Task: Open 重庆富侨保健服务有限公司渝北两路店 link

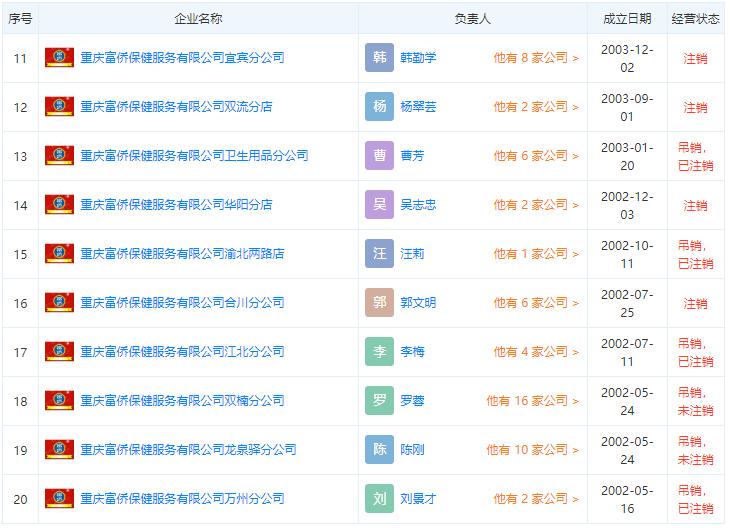Action: (x=182, y=254)
